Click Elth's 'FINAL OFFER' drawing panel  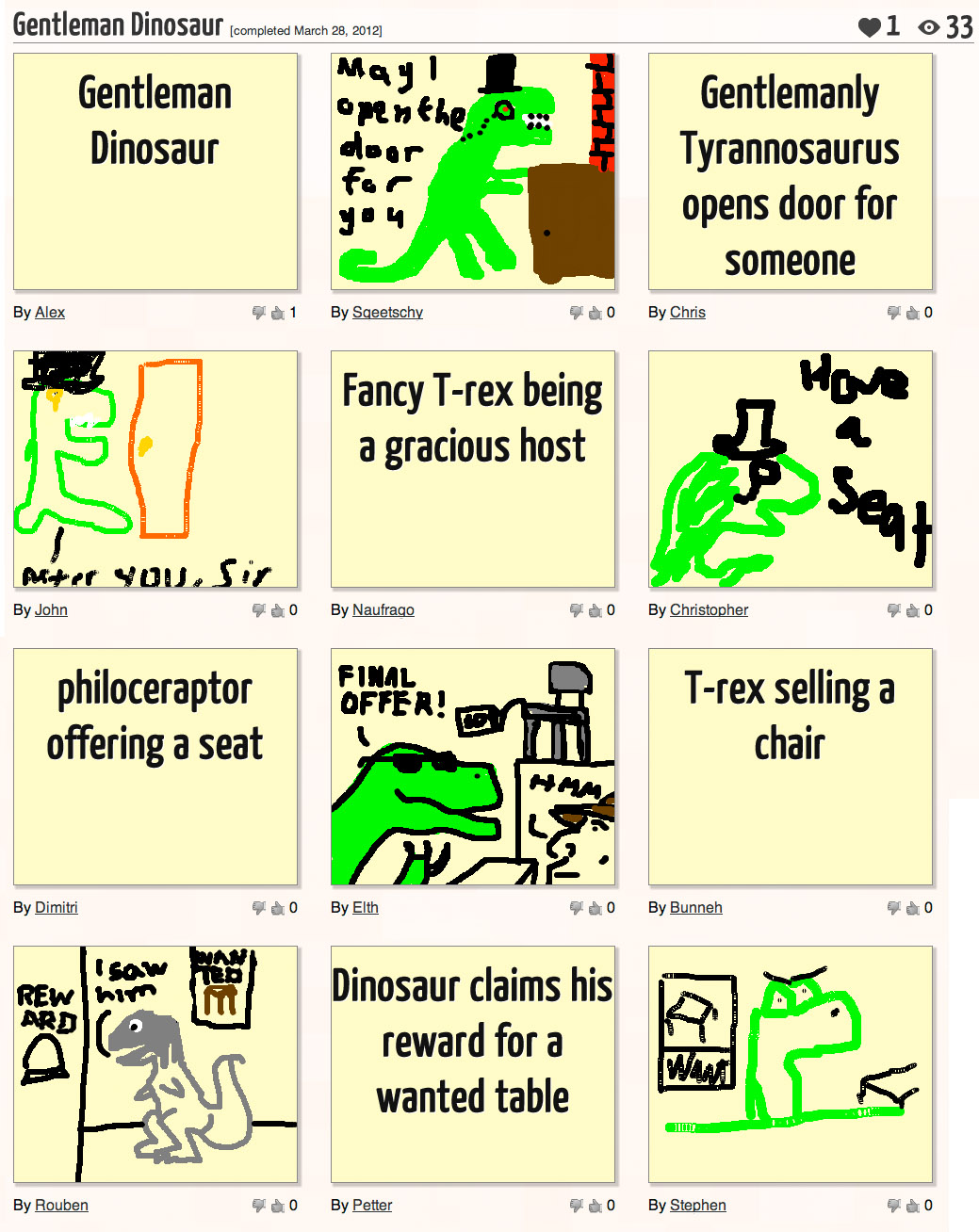(473, 767)
